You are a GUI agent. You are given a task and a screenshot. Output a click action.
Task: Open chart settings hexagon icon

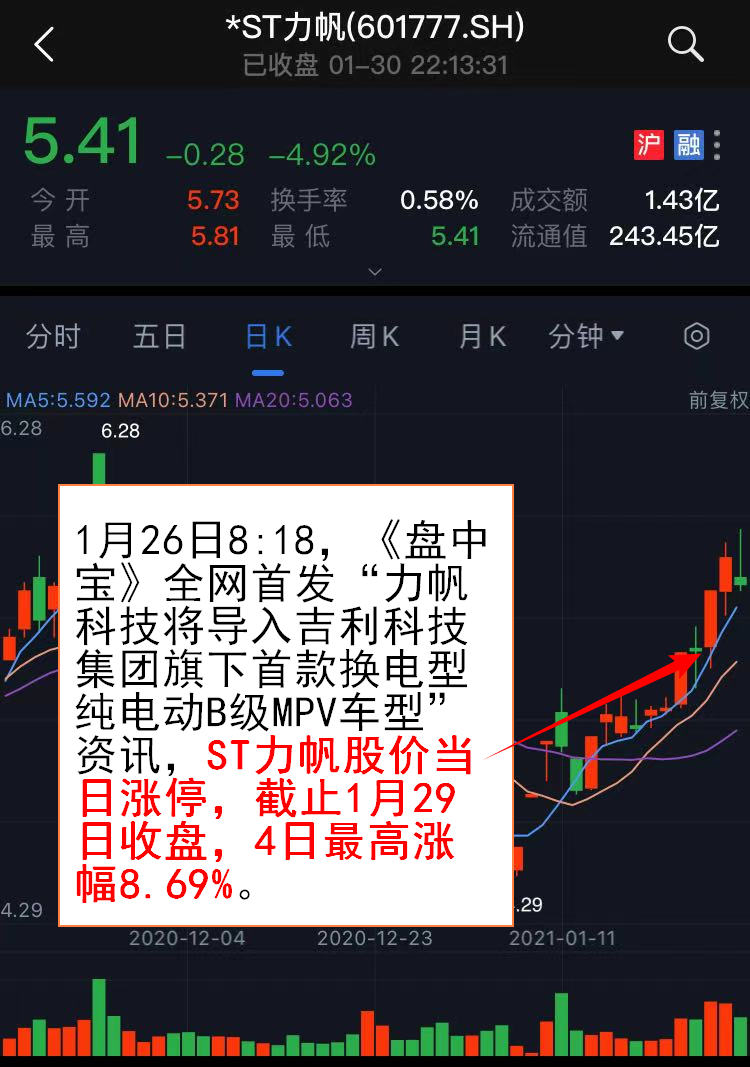(x=696, y=337)
